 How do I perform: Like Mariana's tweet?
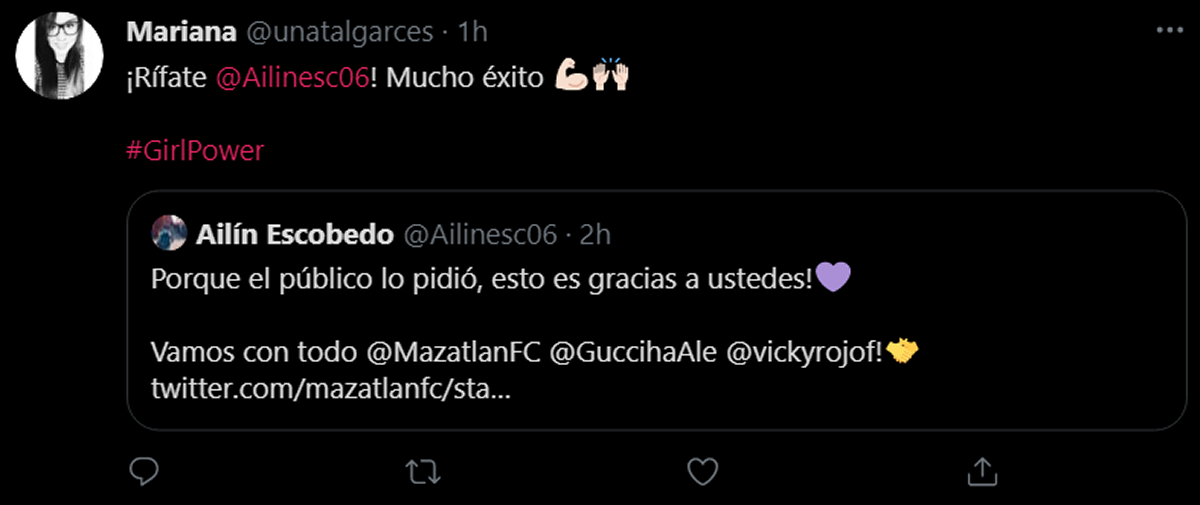point(704,469)
